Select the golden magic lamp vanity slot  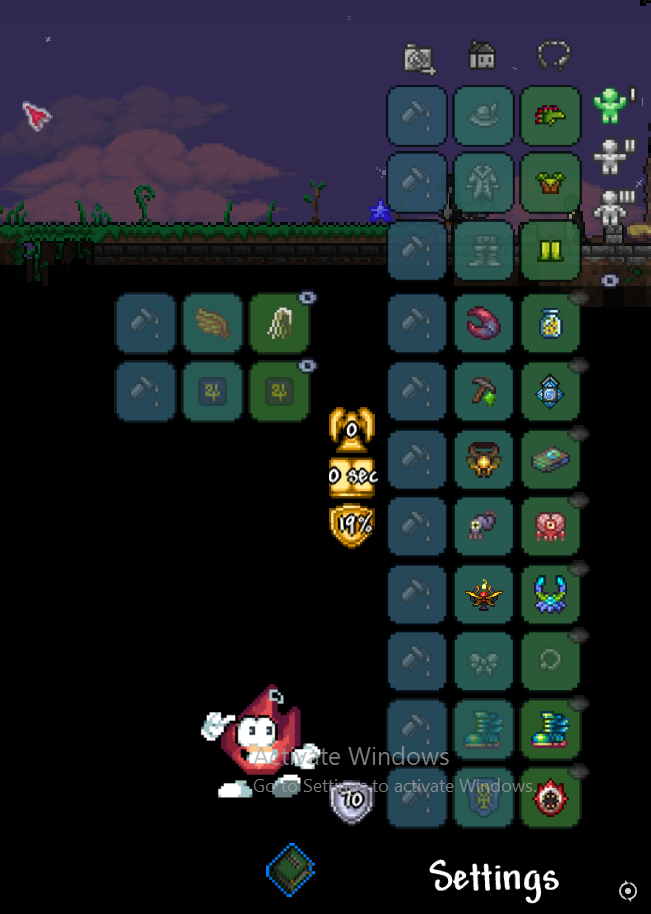point(484,595)
